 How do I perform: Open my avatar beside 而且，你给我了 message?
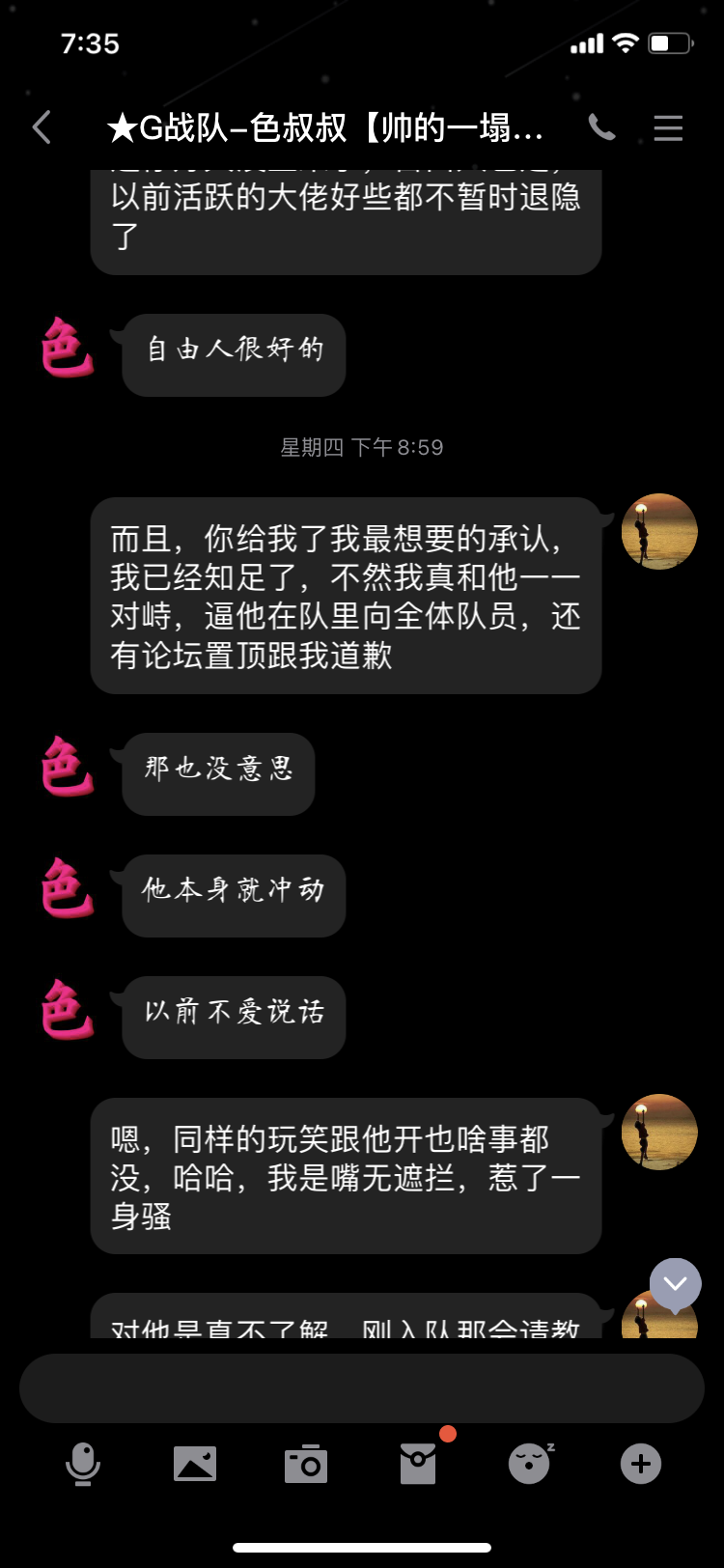pos(659,532)
